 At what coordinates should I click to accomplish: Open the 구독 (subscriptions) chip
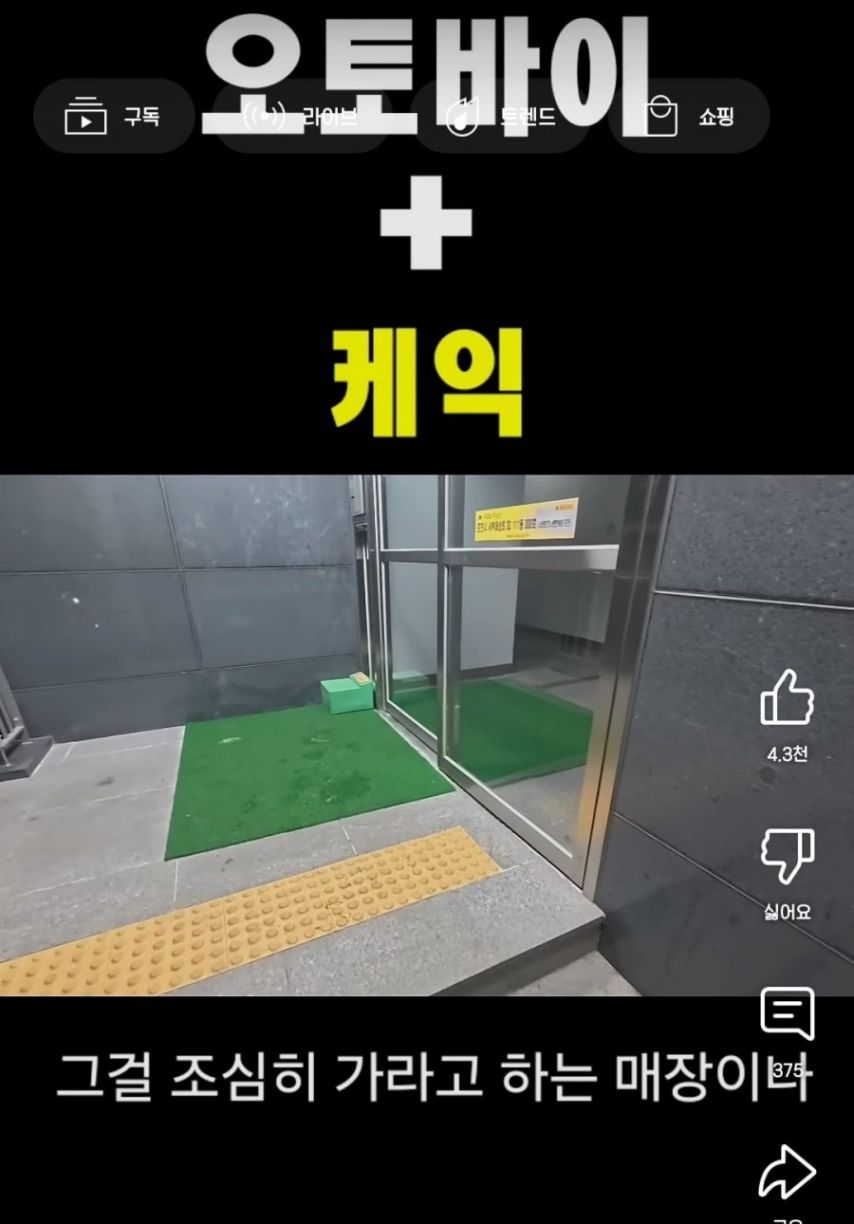pos(112,116)
